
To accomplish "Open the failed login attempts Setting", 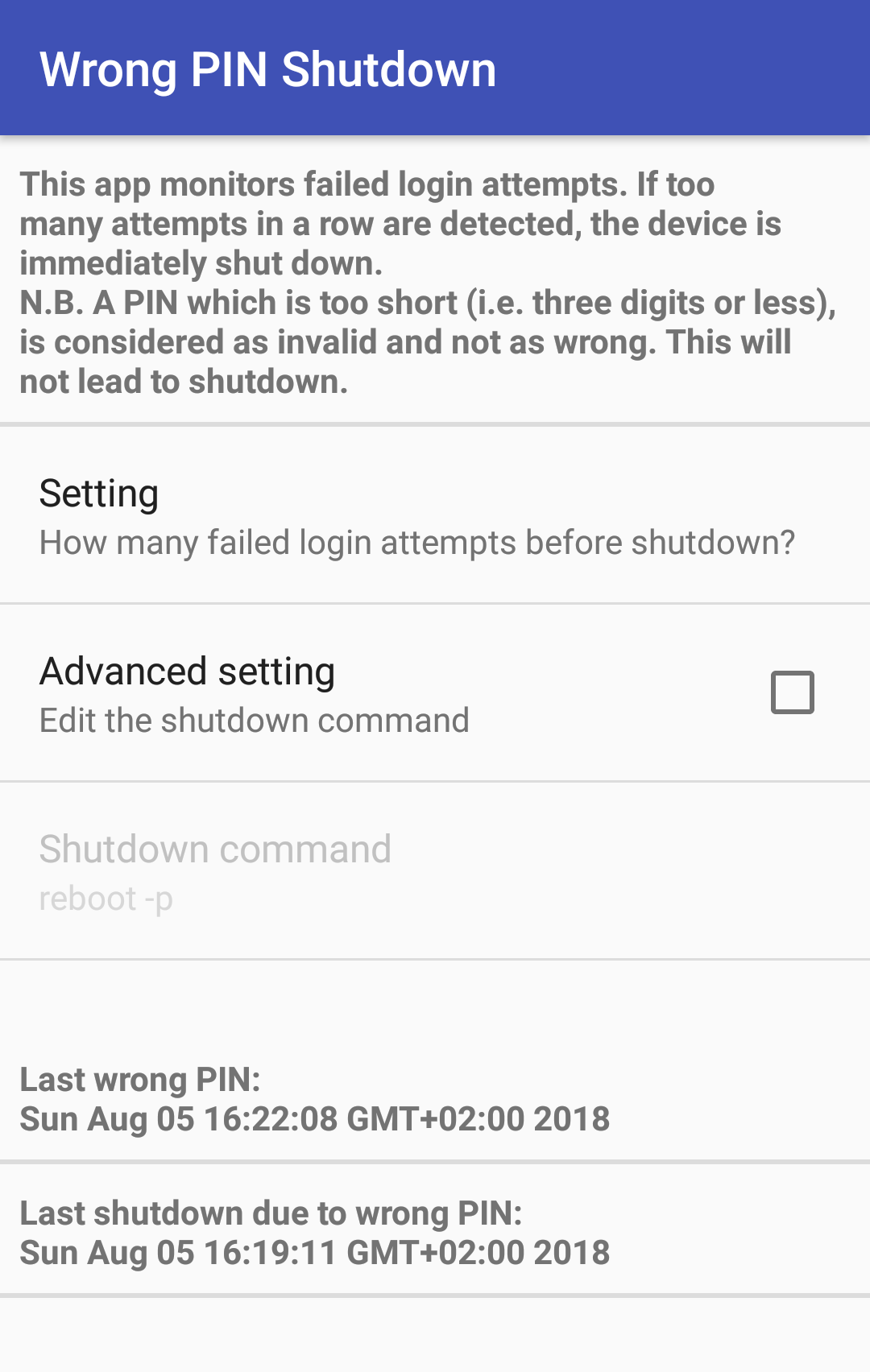I will [417, 516].
